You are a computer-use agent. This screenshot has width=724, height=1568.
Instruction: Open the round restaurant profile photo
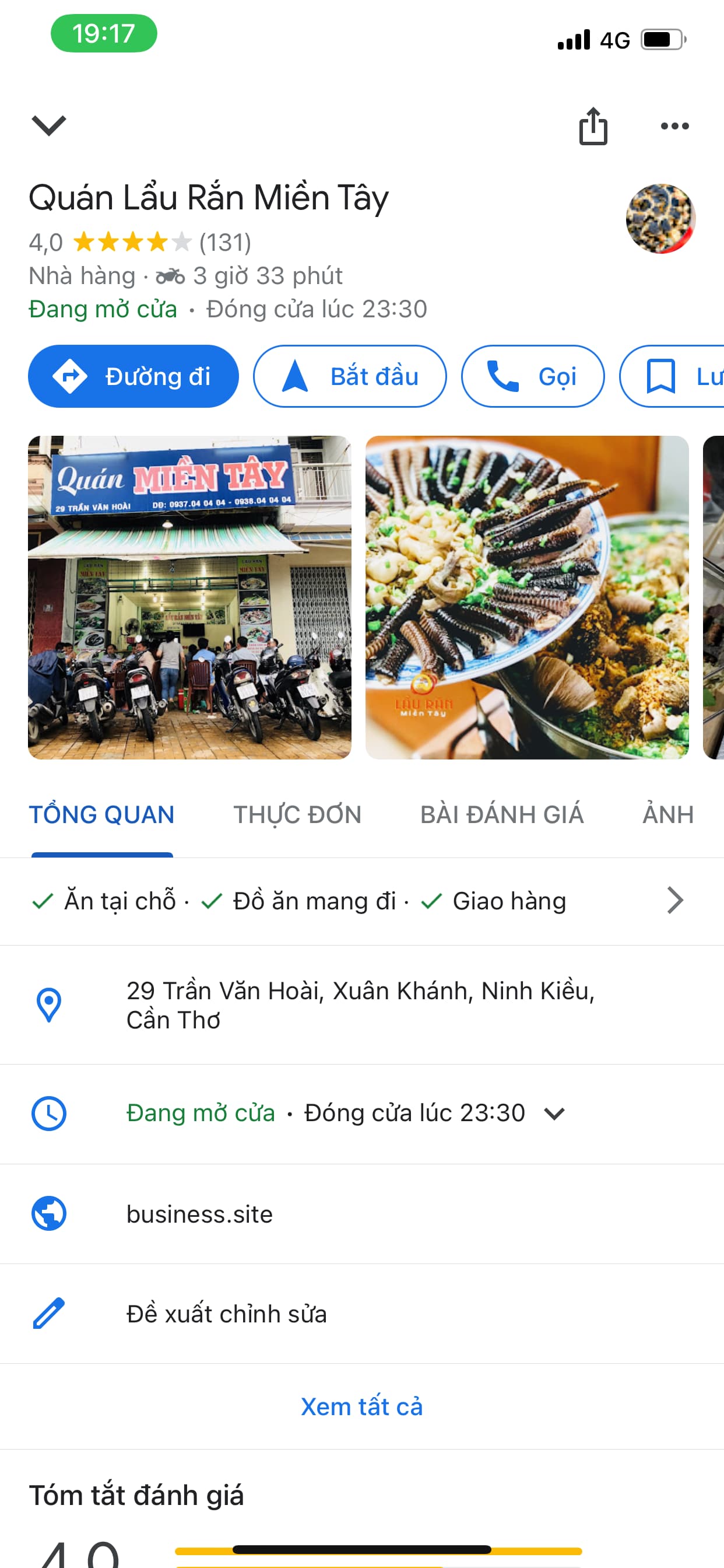660,219
